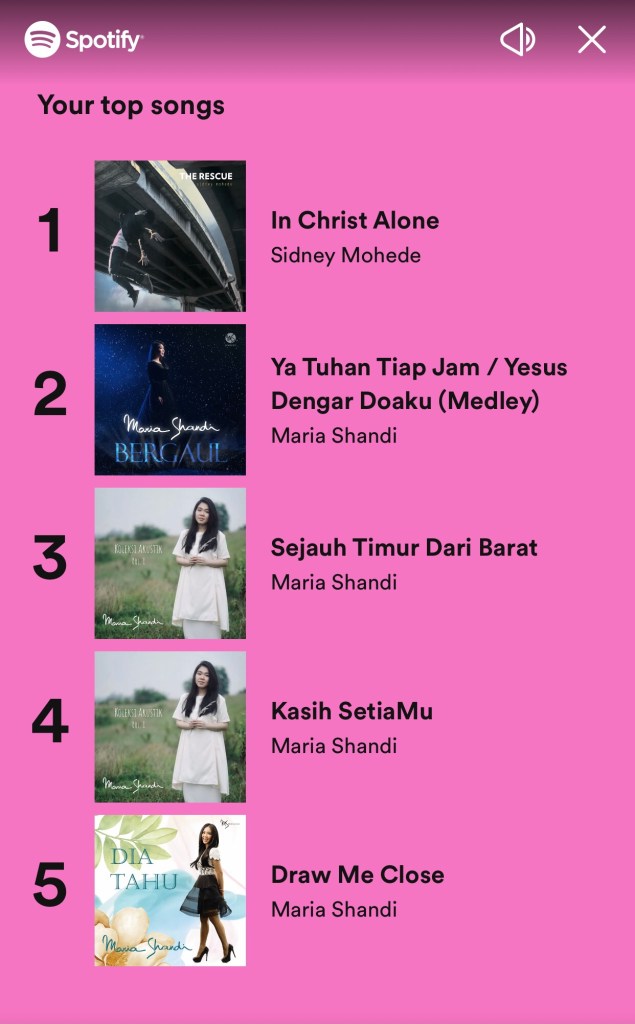Close the top songs story
Viewport: 635px width, 1024px height.
tap(592, 40)
